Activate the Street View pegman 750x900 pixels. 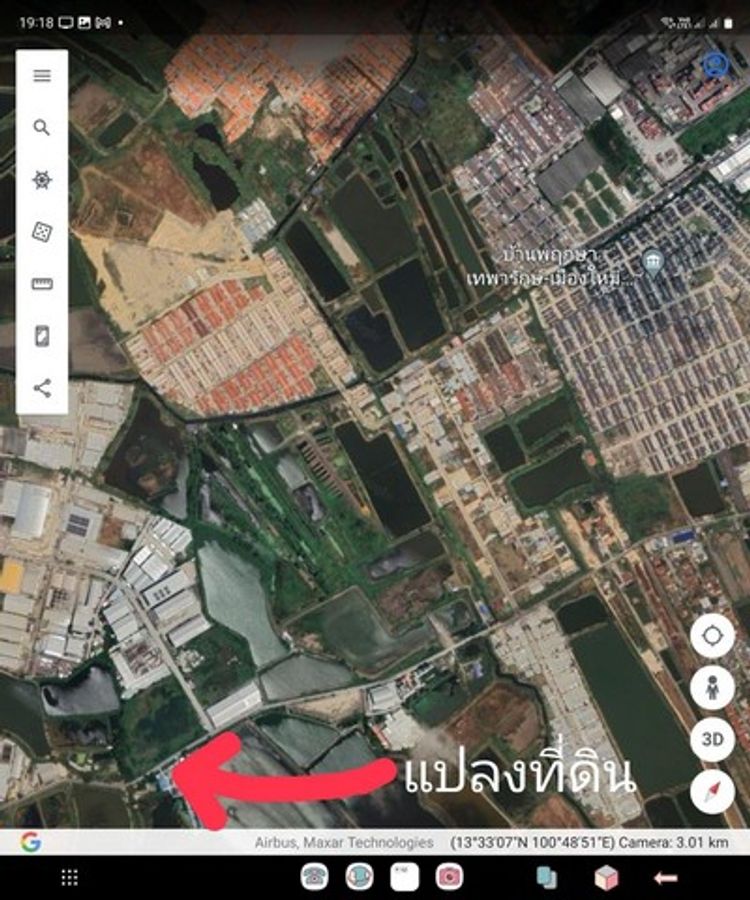coord(712,687)
